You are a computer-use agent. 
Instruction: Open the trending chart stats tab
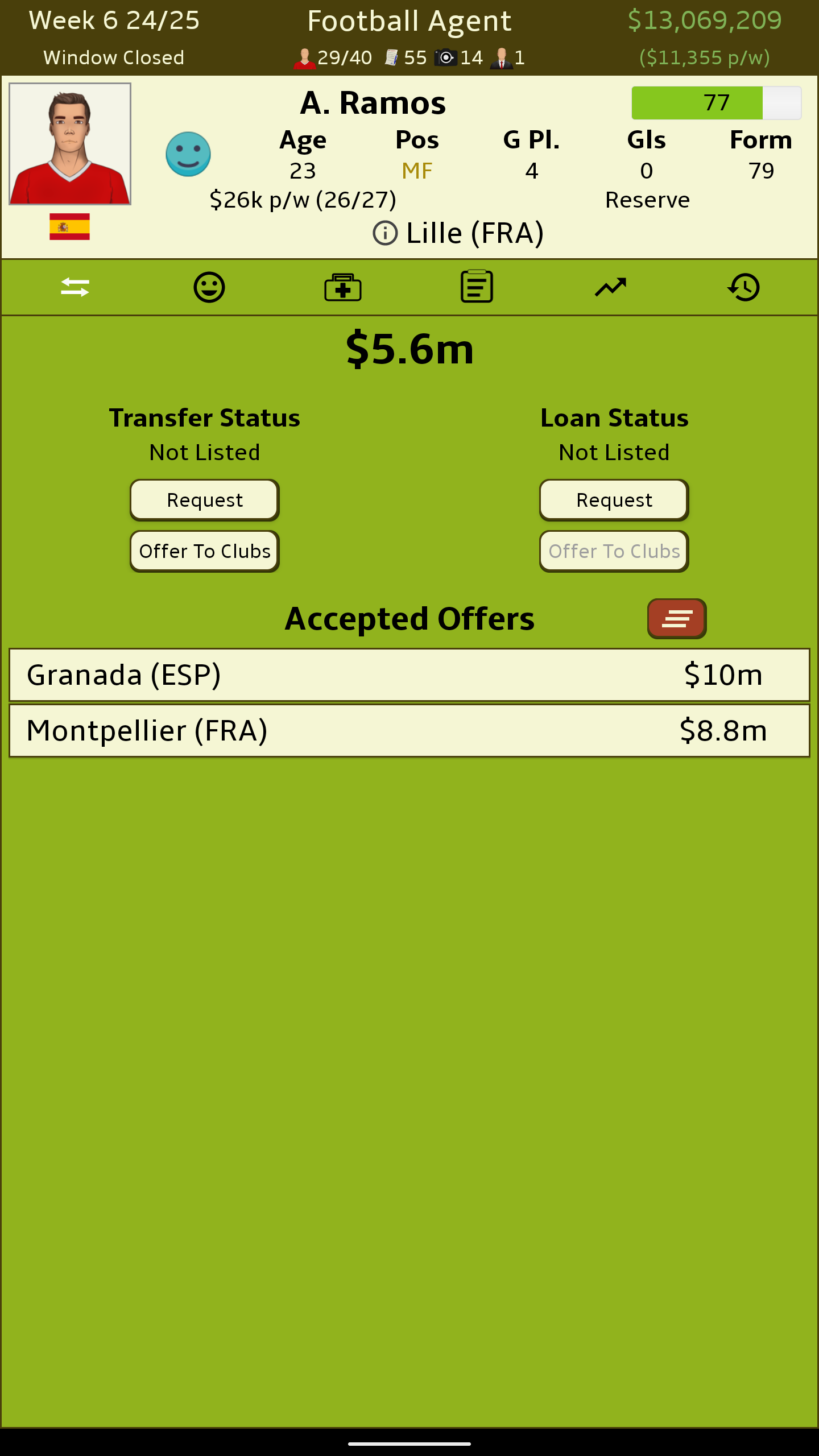coord(610,287)
